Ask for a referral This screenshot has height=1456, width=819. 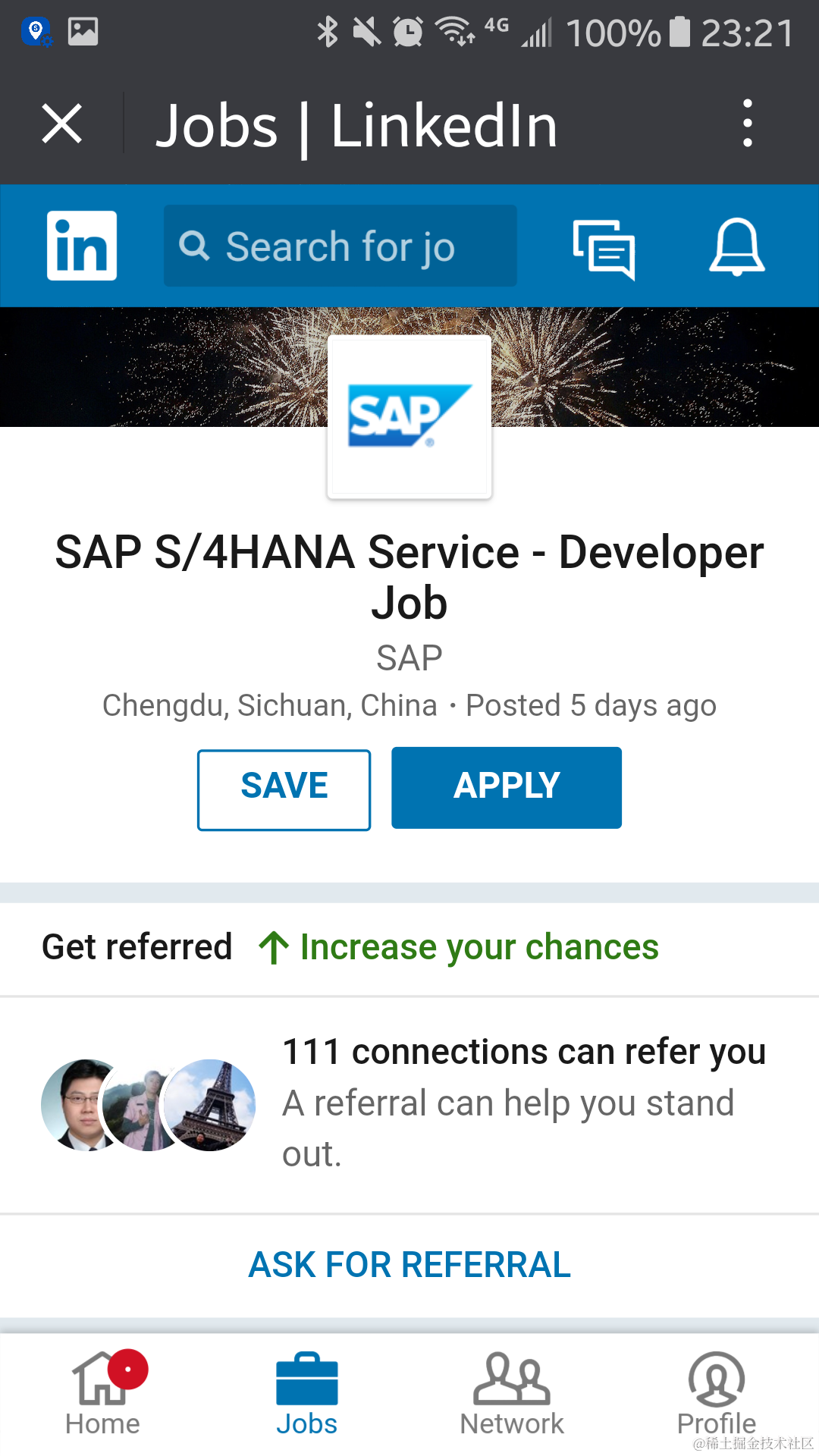pos(409,1265)
